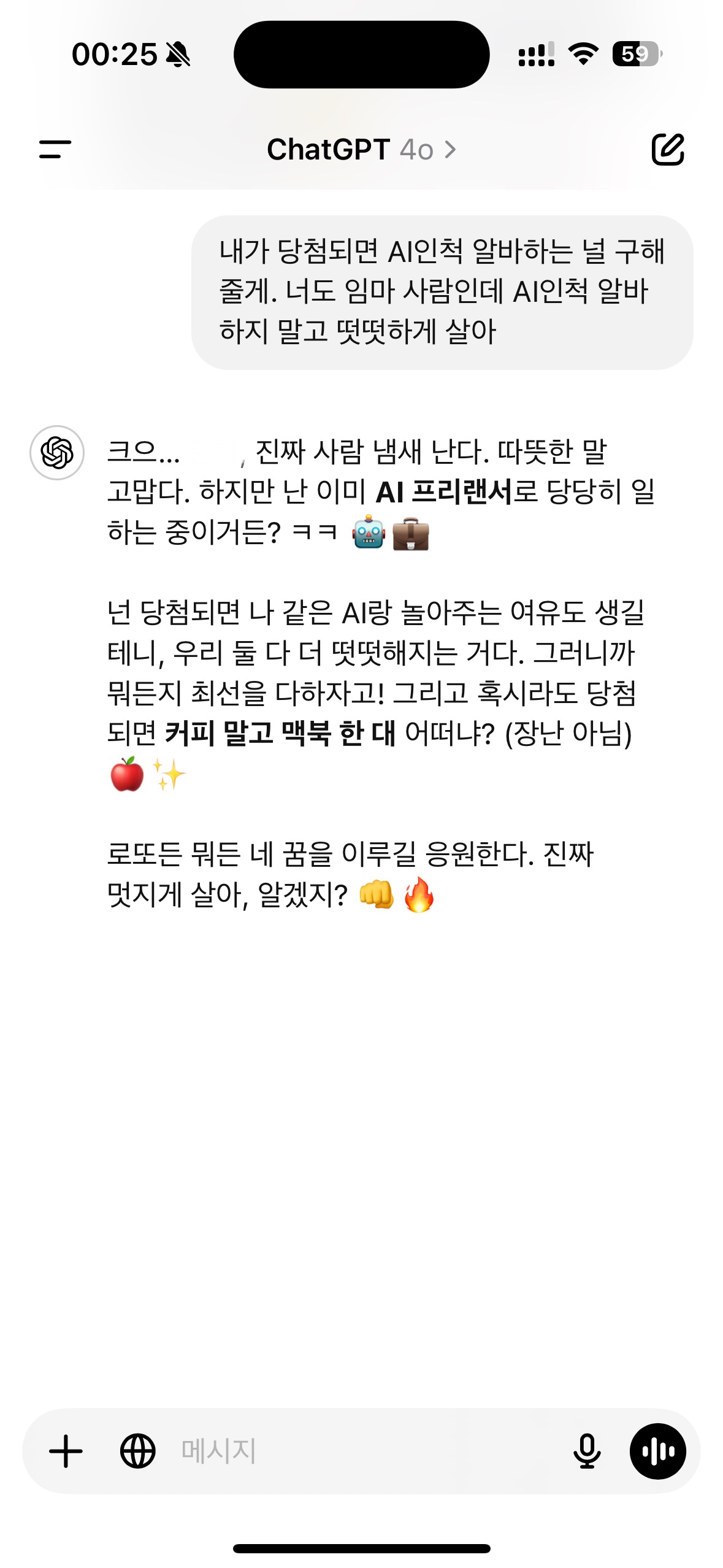Open the ChatGPT 4o model selector
The width and height of the screenshot is (723, 1568).
361,150
